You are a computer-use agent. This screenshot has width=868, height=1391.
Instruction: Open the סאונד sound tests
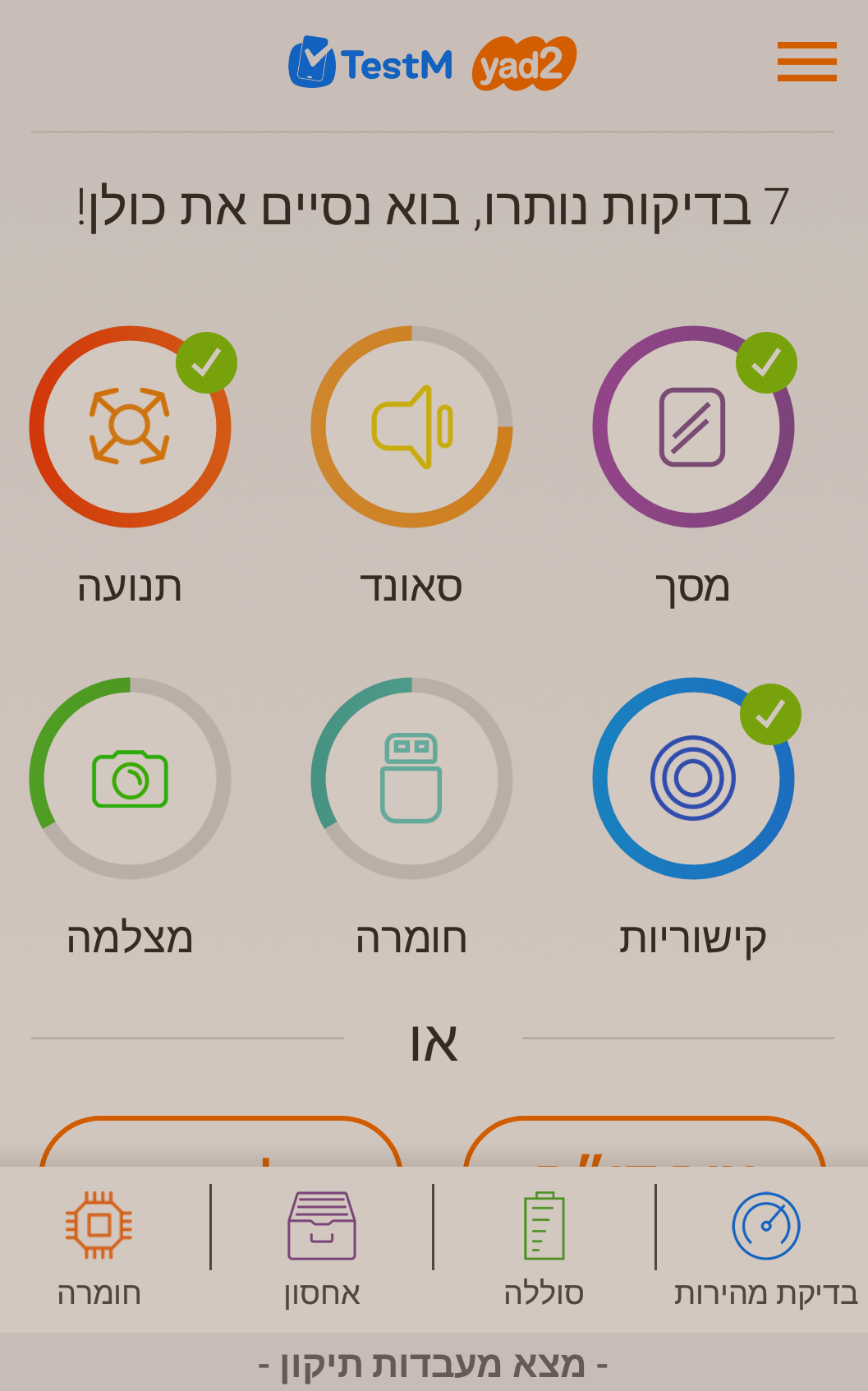click(411, 427)
